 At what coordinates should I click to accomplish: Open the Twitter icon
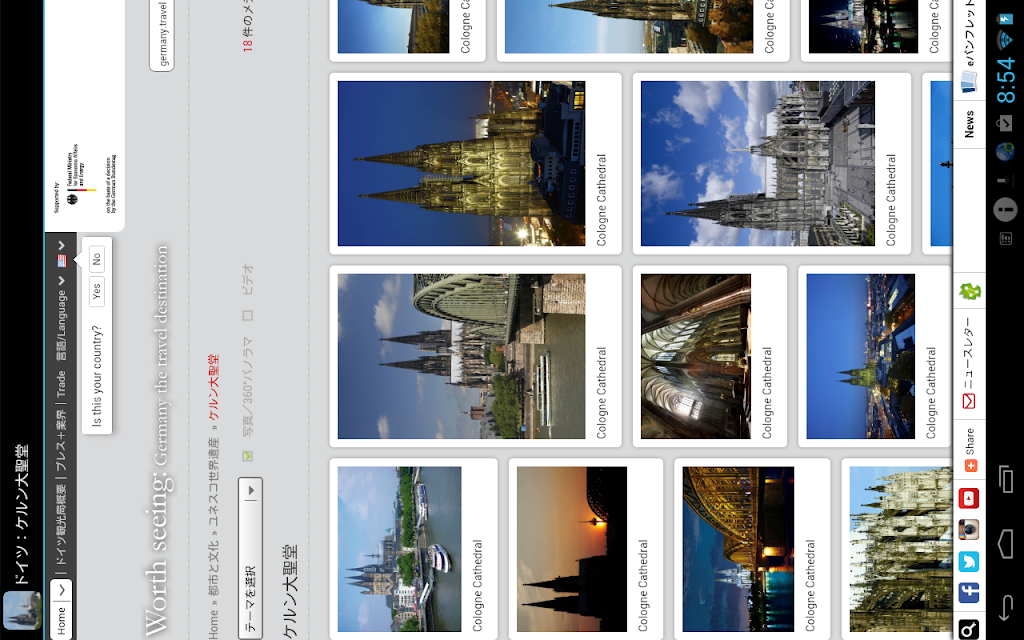point(968,561)
